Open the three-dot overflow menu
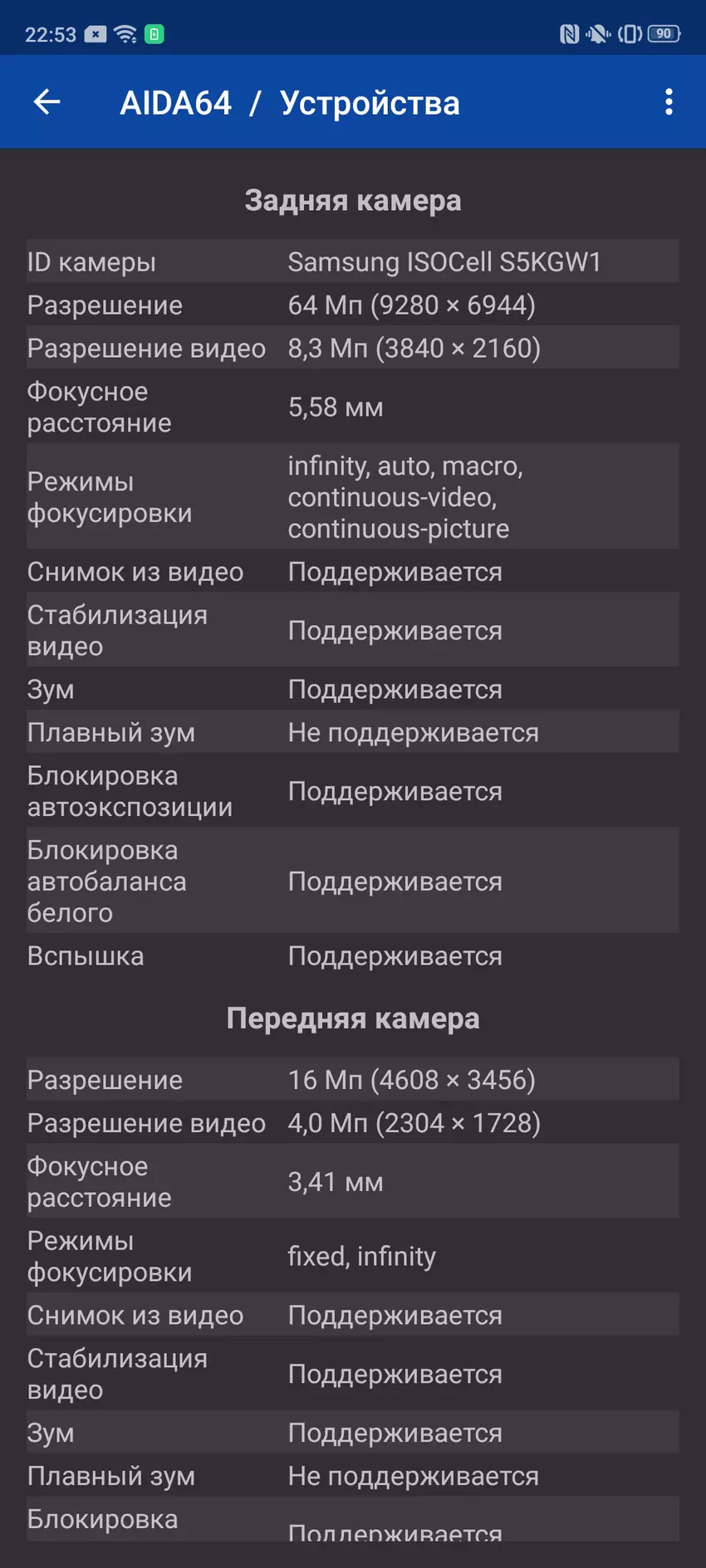The width and height of the screenshot is (706, 1568). 669,102
